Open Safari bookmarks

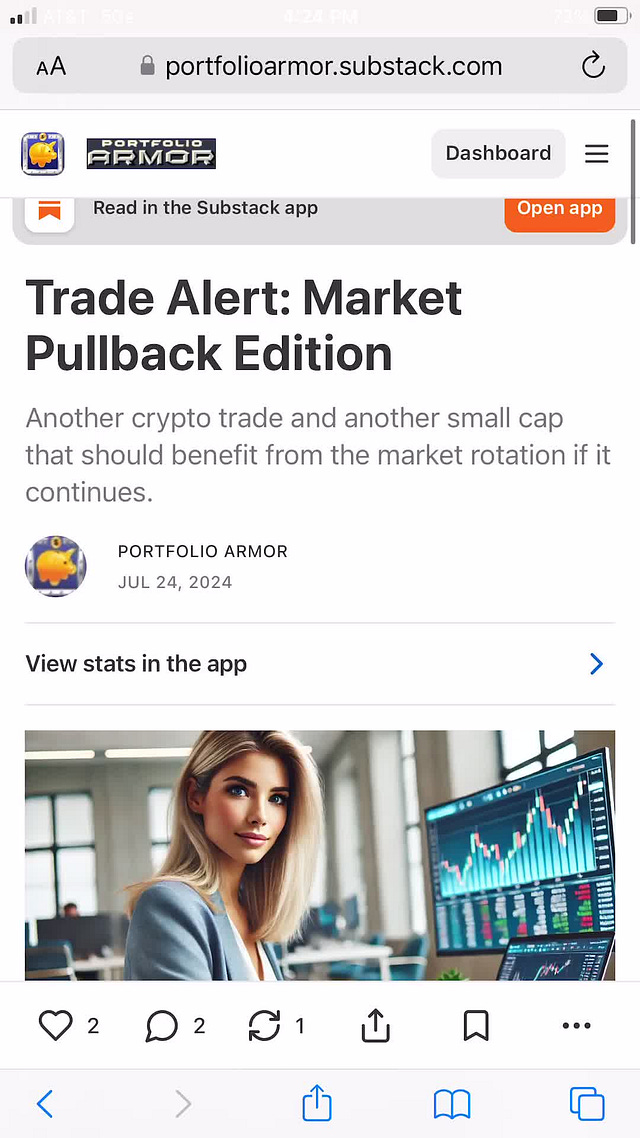click(452, 1103)
